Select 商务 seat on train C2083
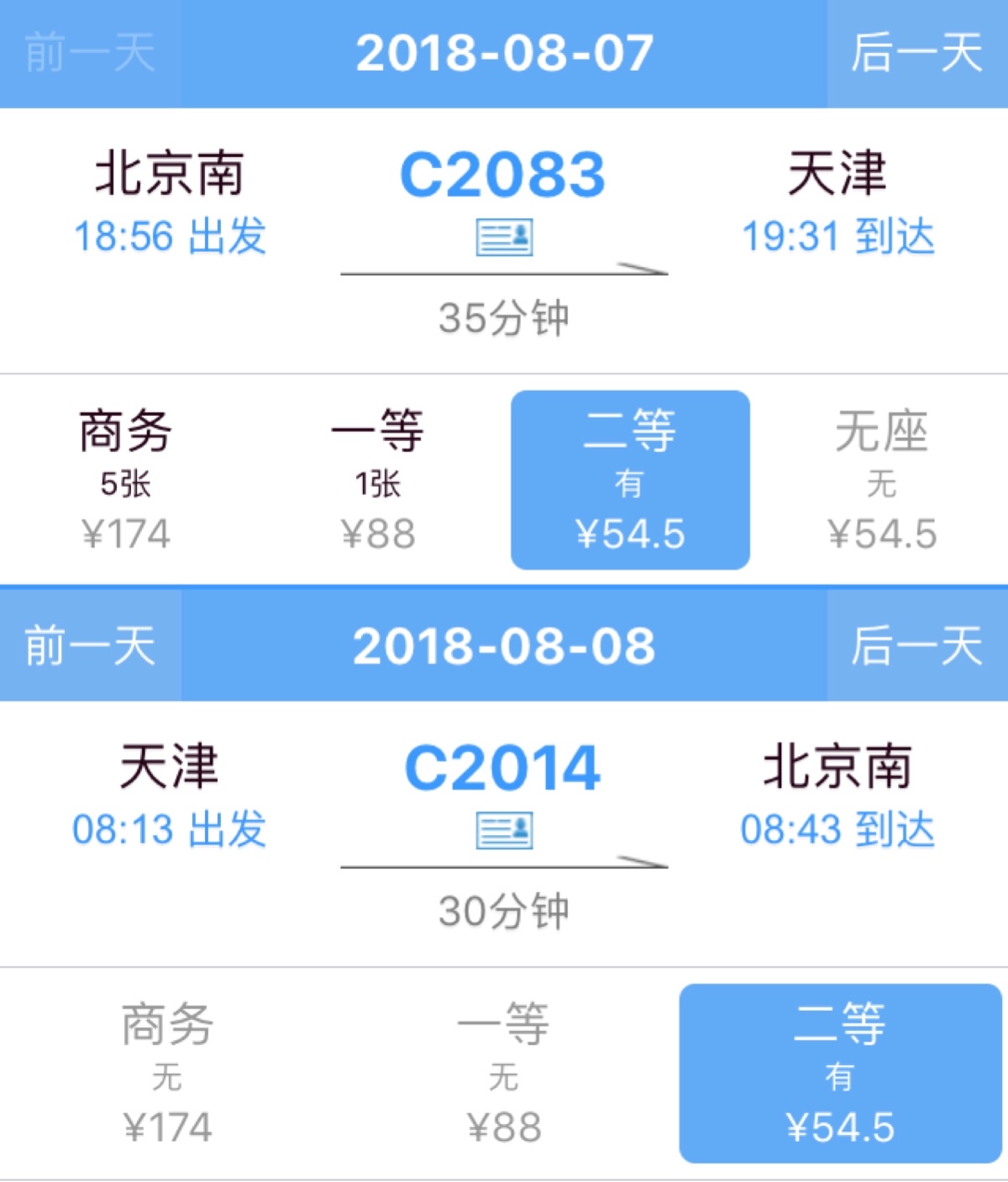 (x=126, y=480)
